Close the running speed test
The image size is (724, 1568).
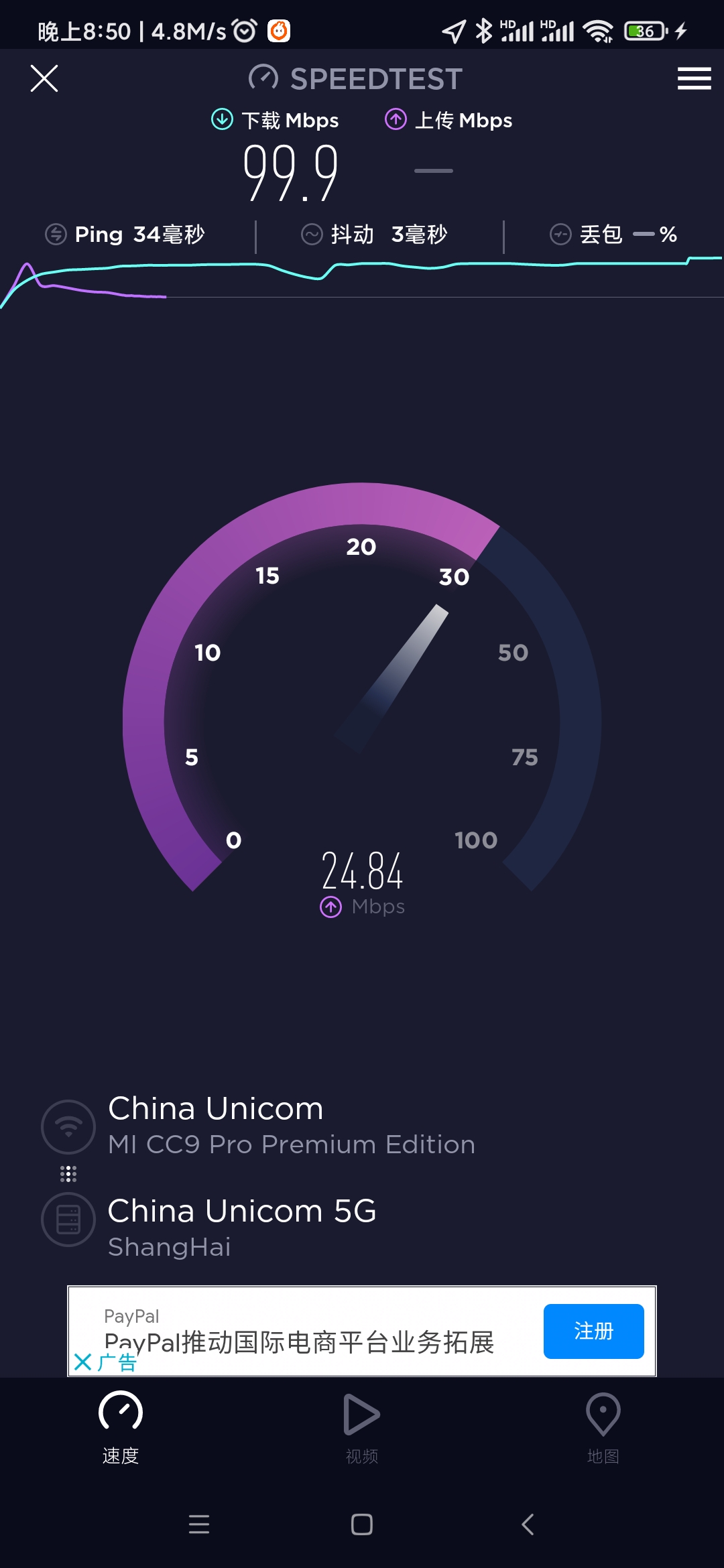(44, 78)
